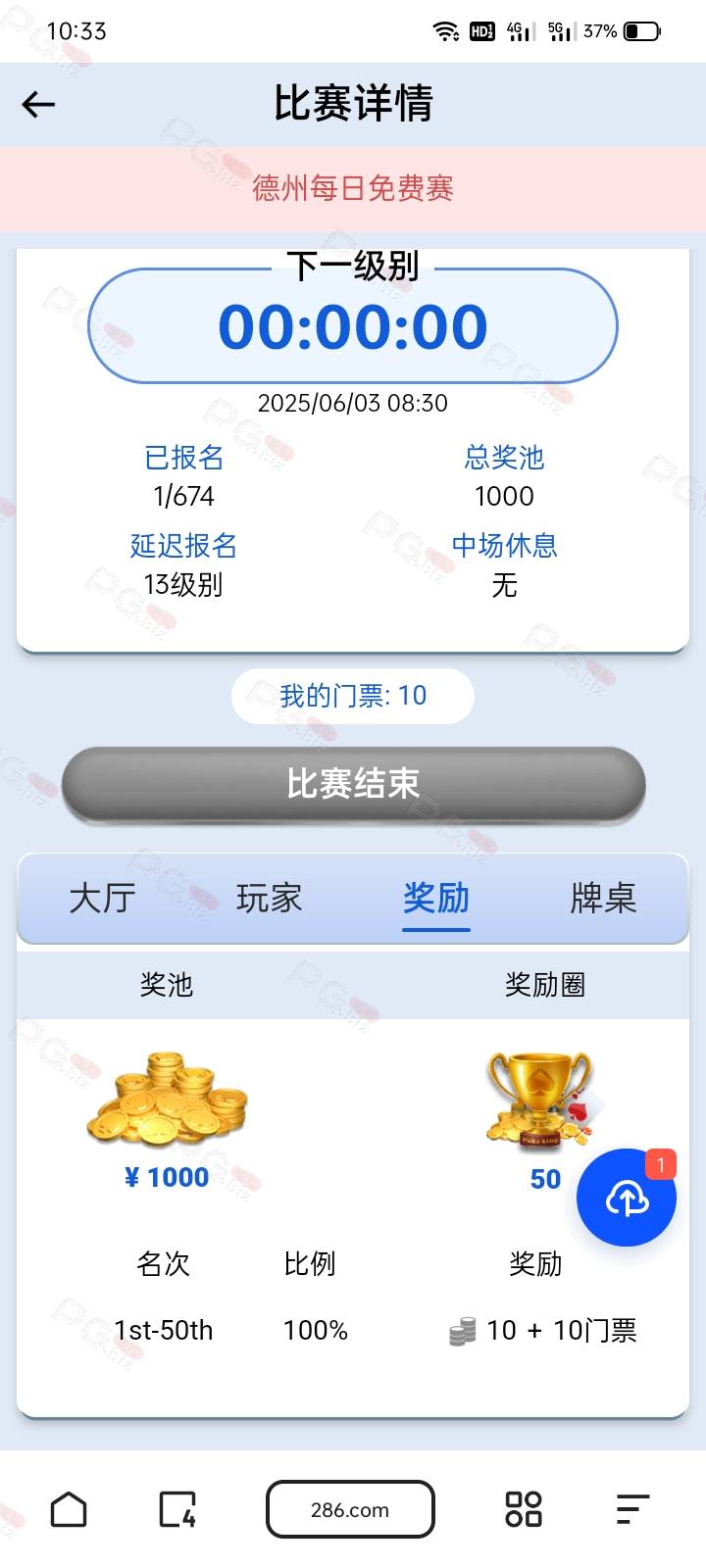This screenshot has width=706, height=1568.
Task: Select the 奖励 tab
Action: pos(436,898)
